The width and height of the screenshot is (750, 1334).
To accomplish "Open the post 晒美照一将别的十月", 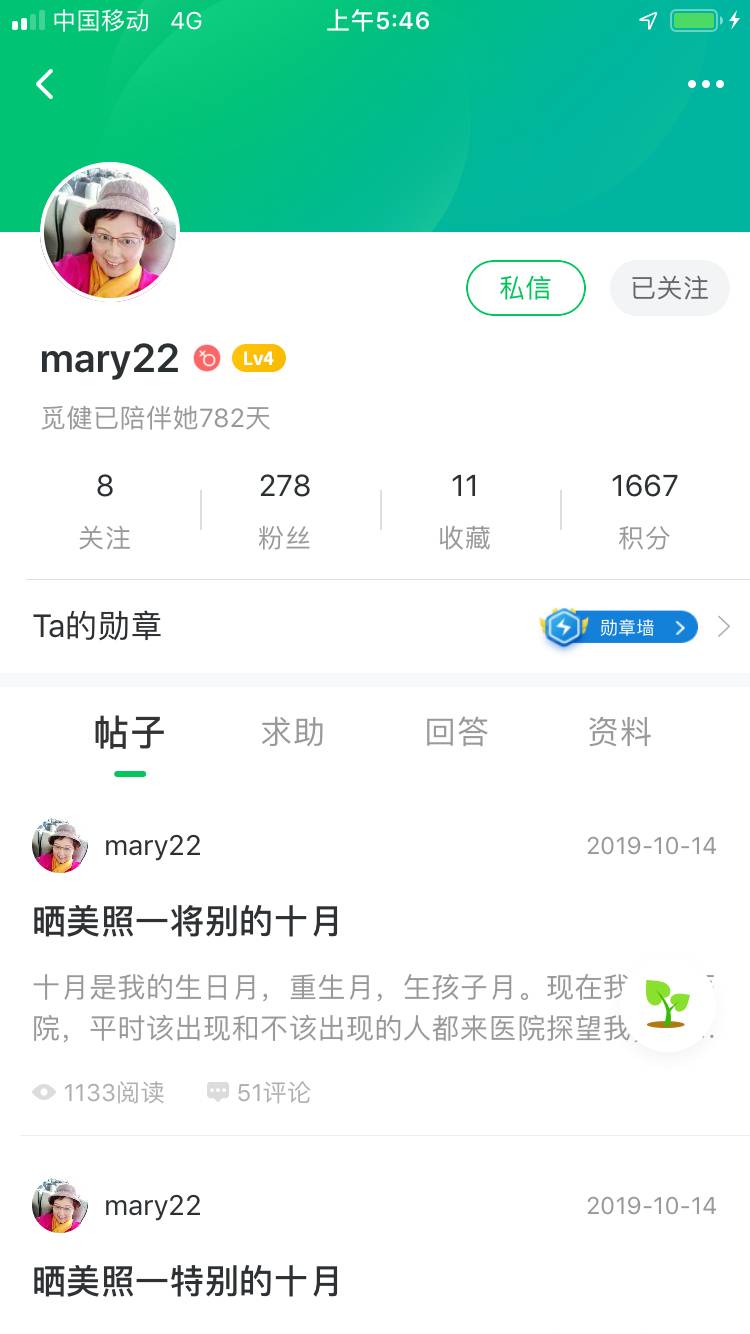I will pyautogui.click(x=187, y=921).
